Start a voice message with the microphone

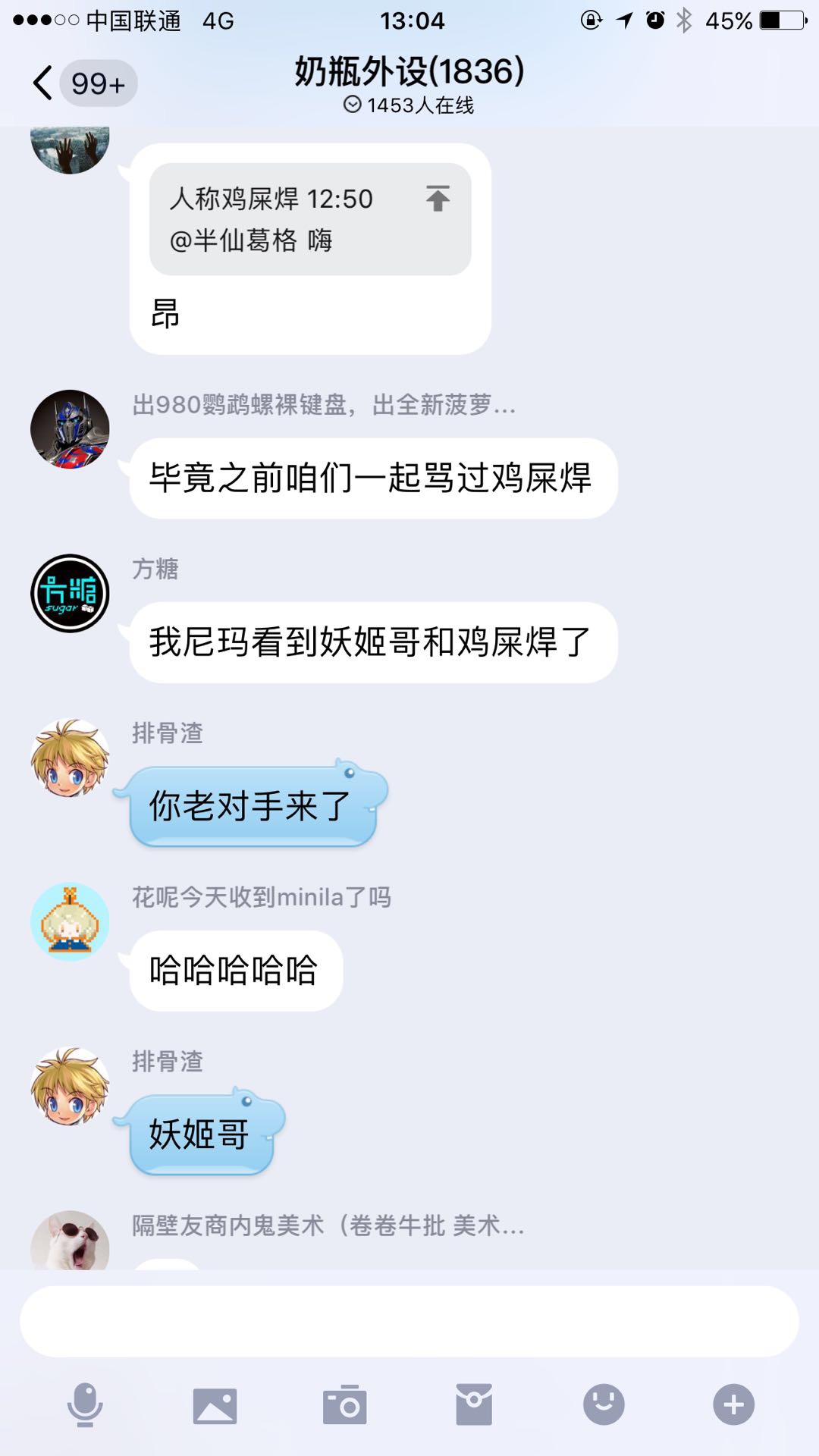point(85,1405)
